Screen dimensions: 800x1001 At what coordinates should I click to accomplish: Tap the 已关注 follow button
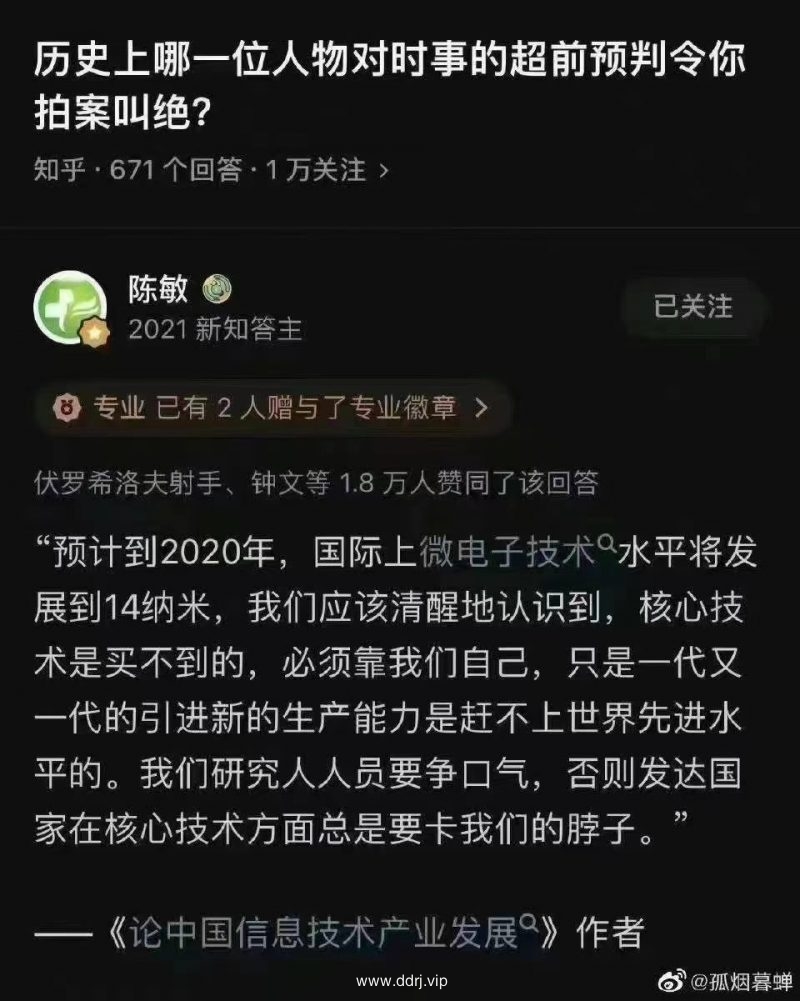point(693,306)
